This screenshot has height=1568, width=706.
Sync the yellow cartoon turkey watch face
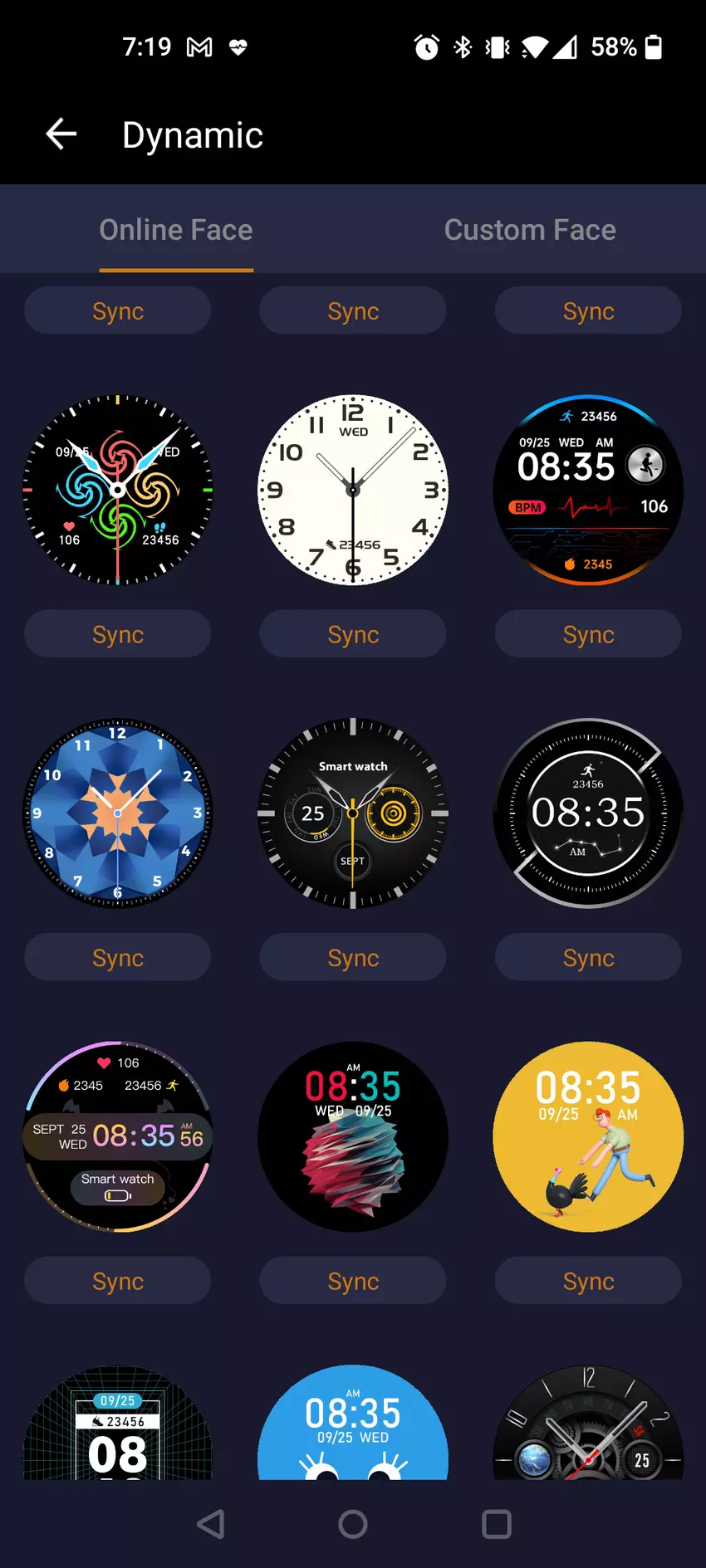588,1281
